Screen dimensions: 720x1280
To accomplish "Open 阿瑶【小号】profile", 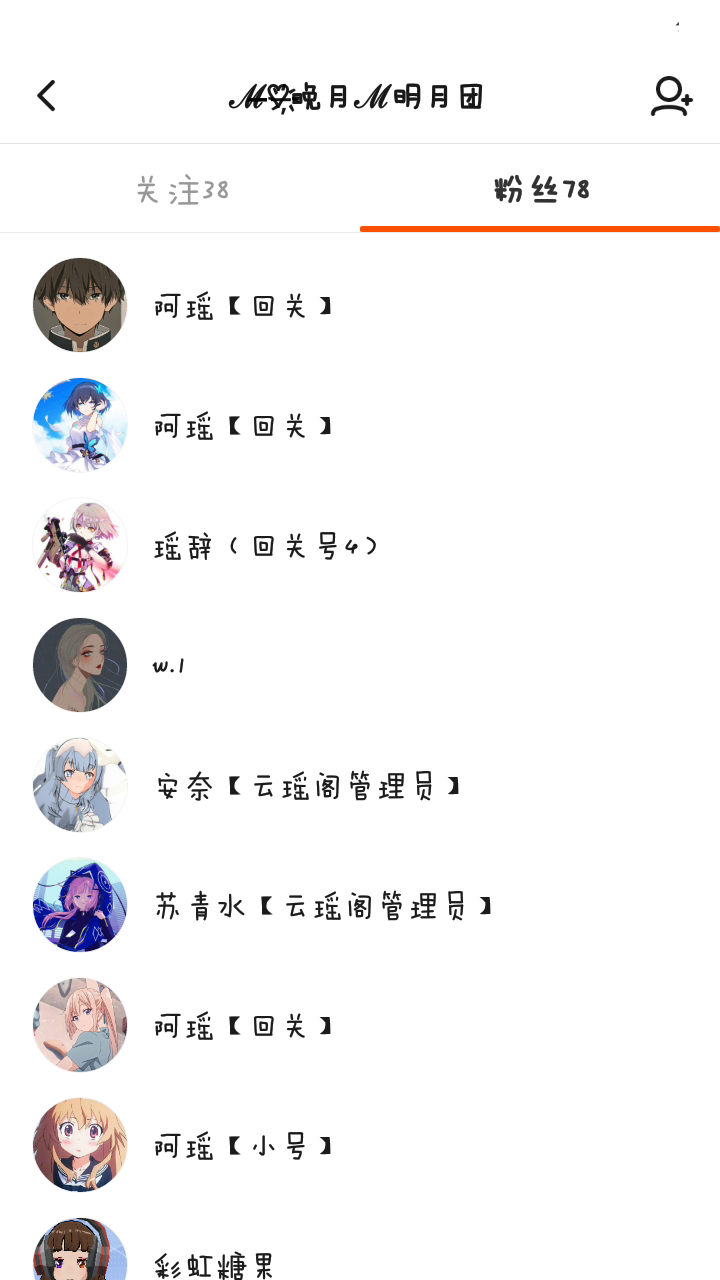I will 242,1146.
